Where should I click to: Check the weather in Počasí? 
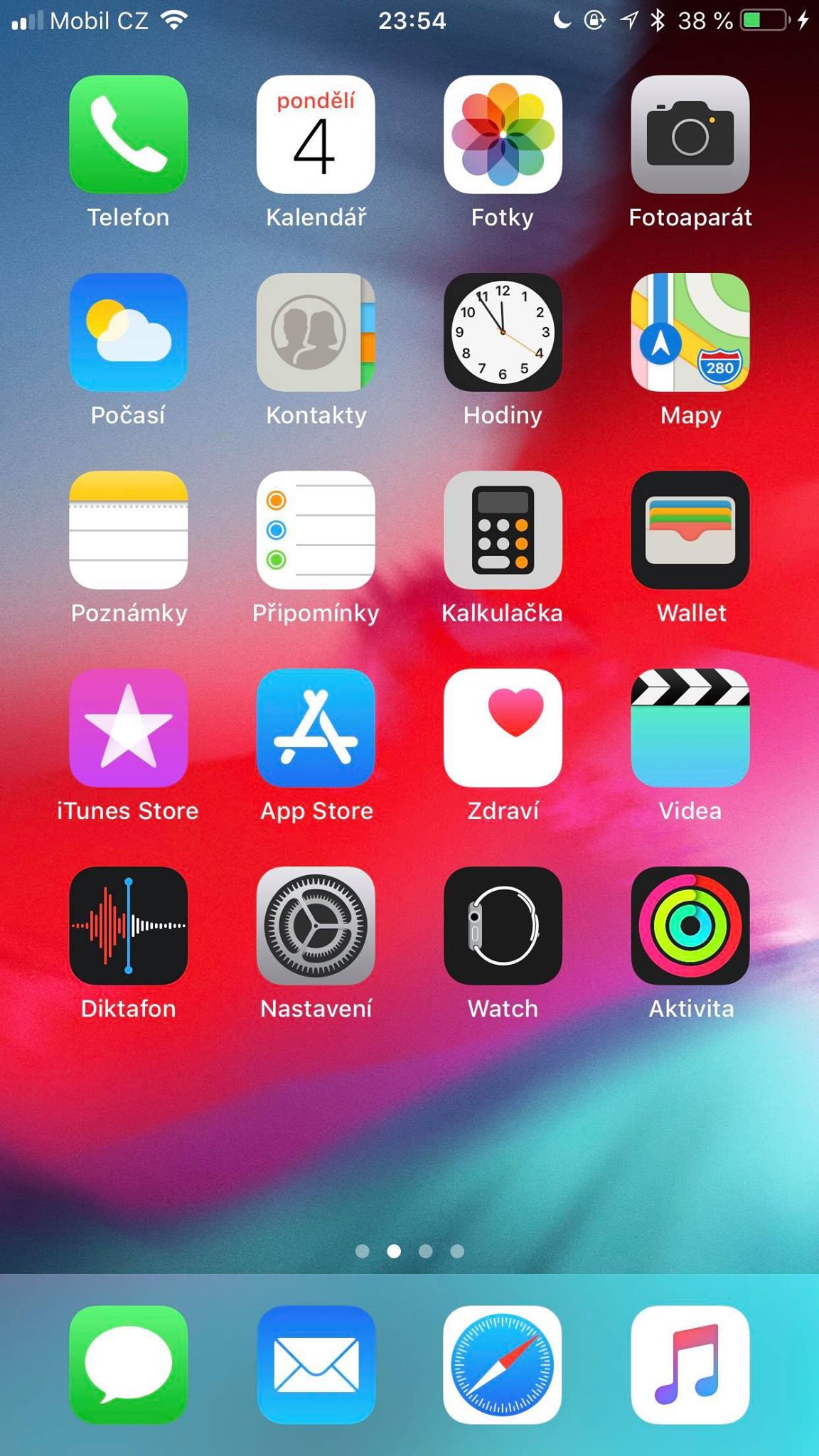(129, 332)
